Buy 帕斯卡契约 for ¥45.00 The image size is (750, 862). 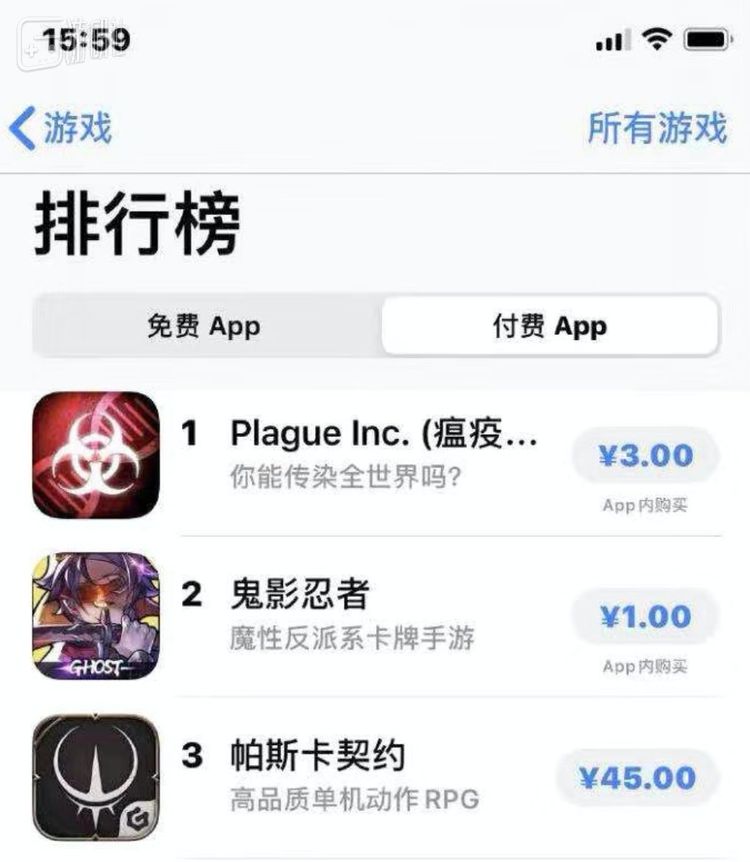[639, 778]
